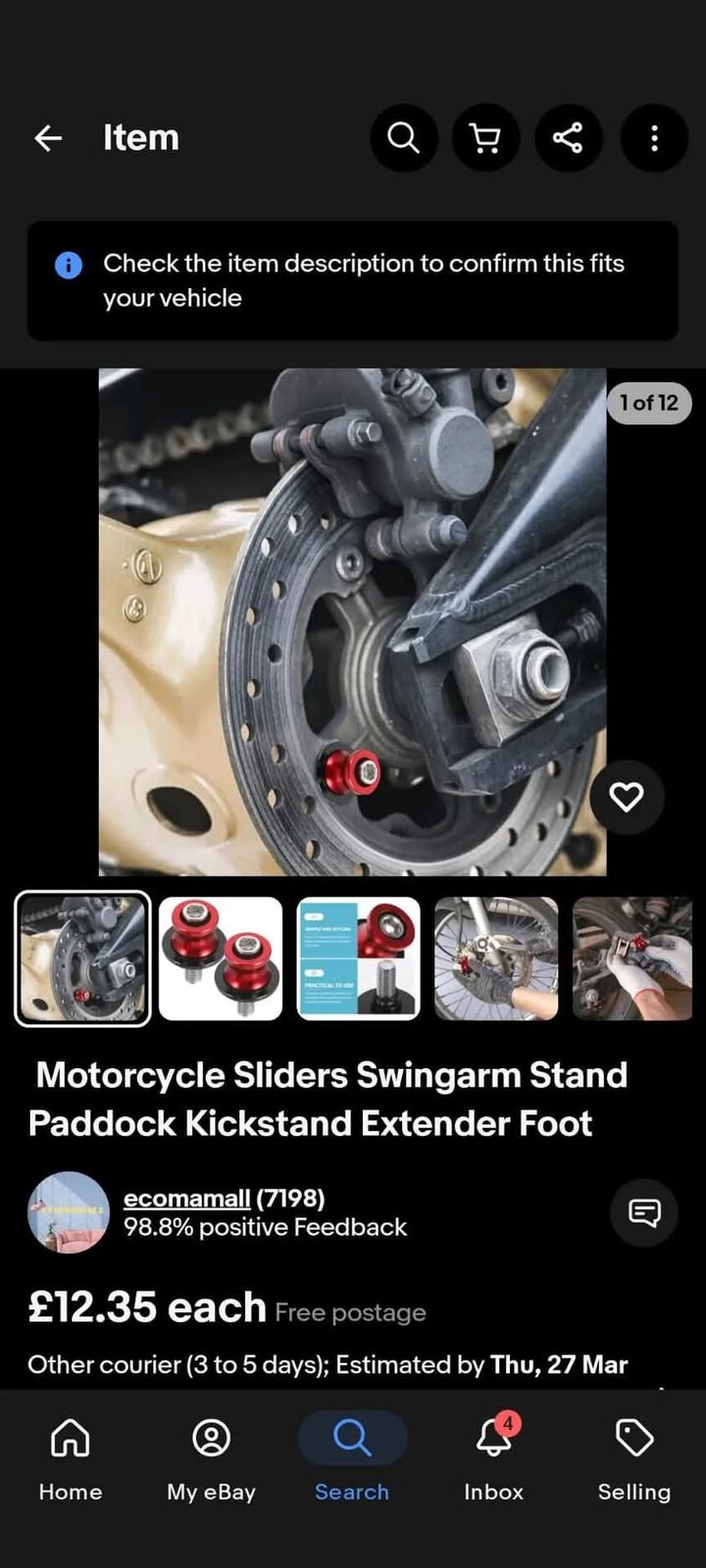Select the two red sliders thumbnail
The width and height of the screenshot is (706, 1568).
point(221,958)
